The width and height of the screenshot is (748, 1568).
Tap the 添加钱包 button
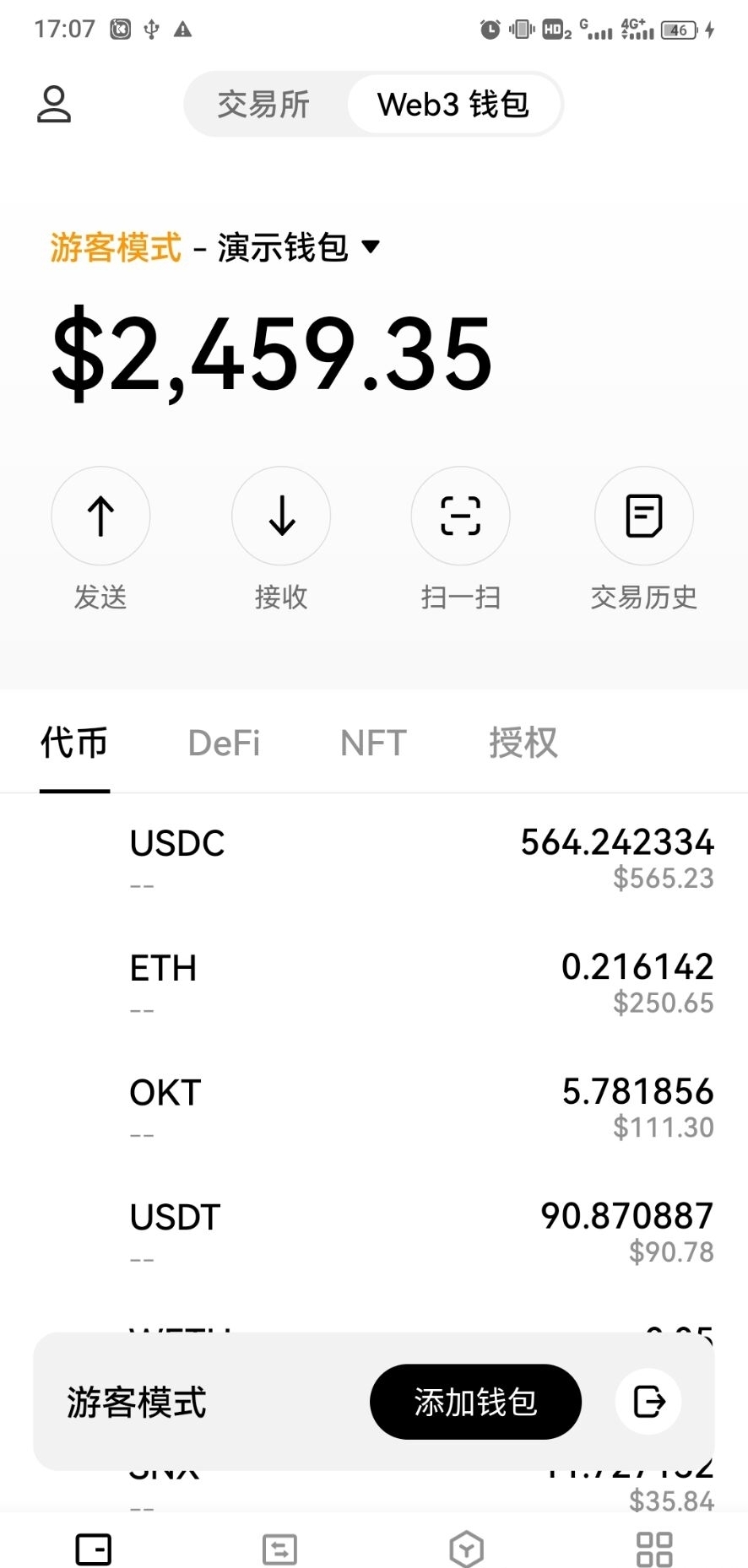coord(474,1401)
